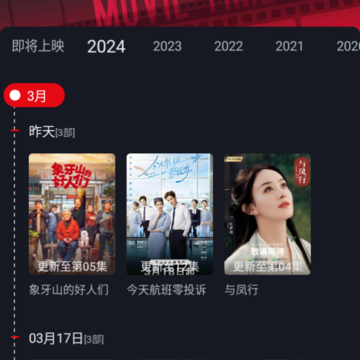Open the 2022 year tab
Viewport: 360px width, 360px height.
[x=228, y=46]
